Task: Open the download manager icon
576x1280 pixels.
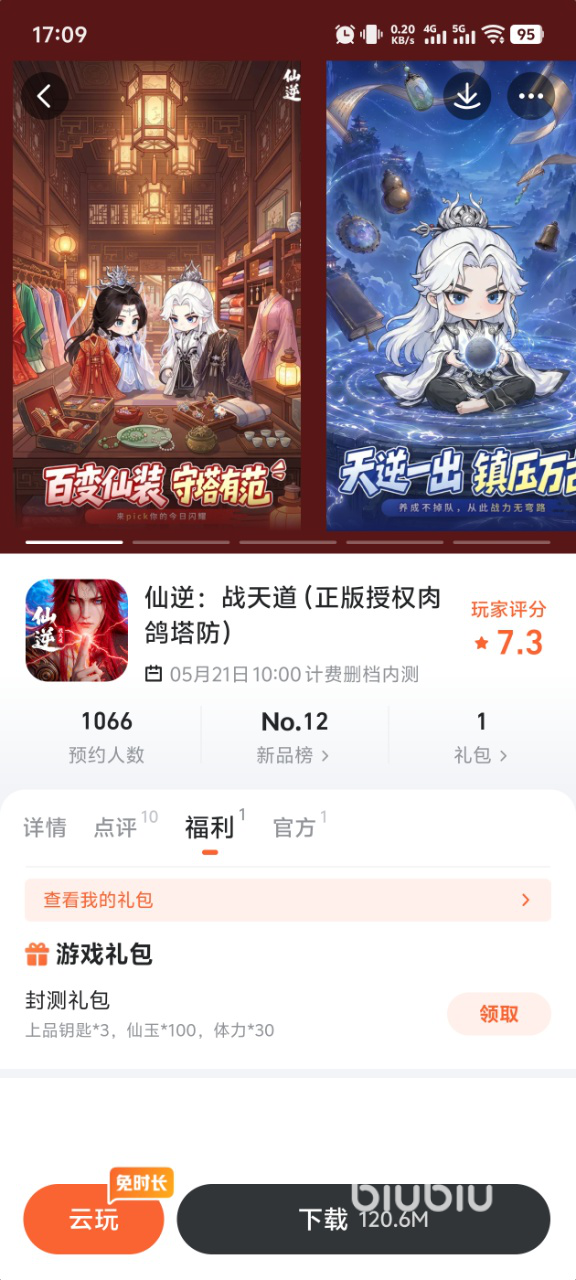Action: point(467,96)
